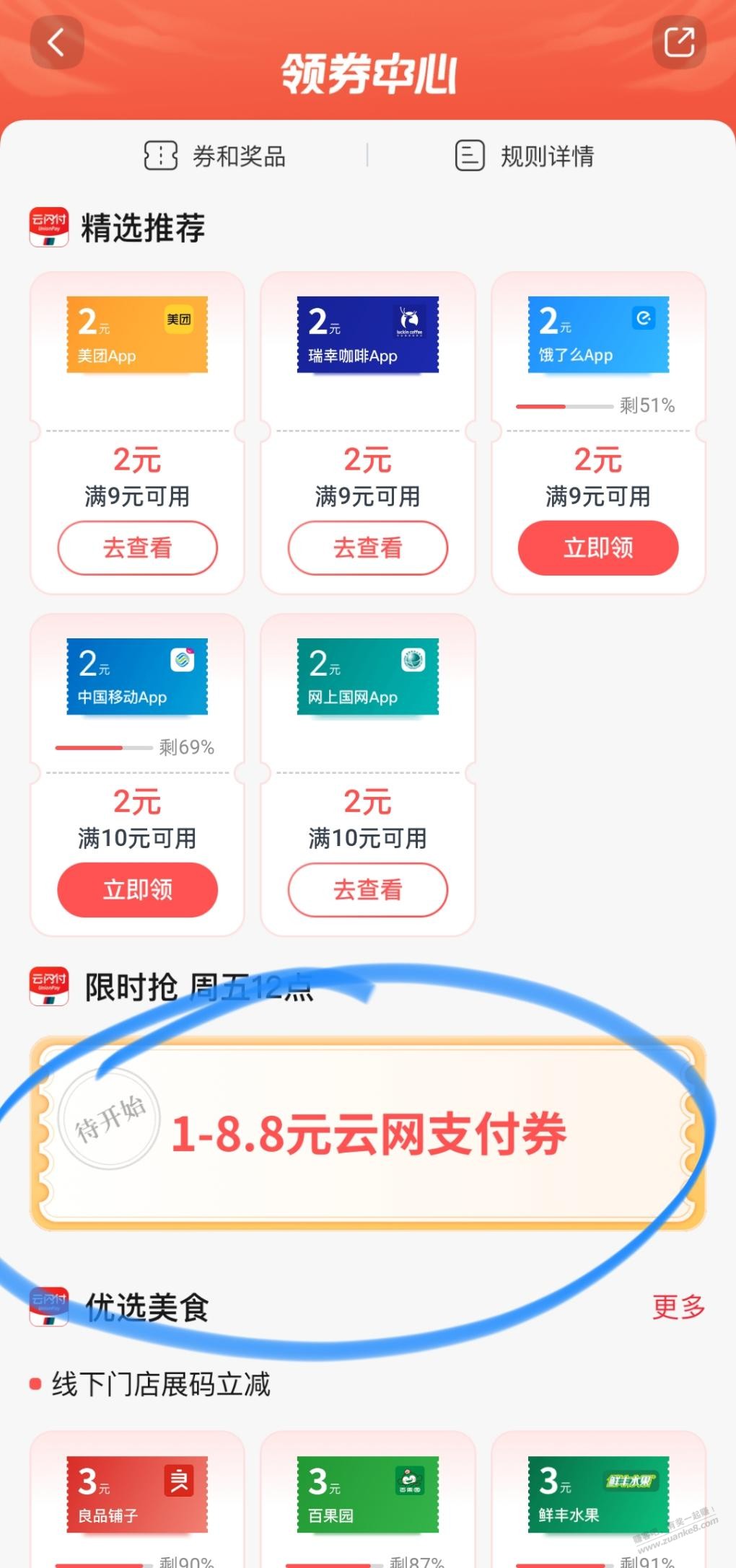Viewport: 736px width, 1568px height.
Task: Open the 1-8.8元云网支付券 banner
Action: [x=368, y=1132]
